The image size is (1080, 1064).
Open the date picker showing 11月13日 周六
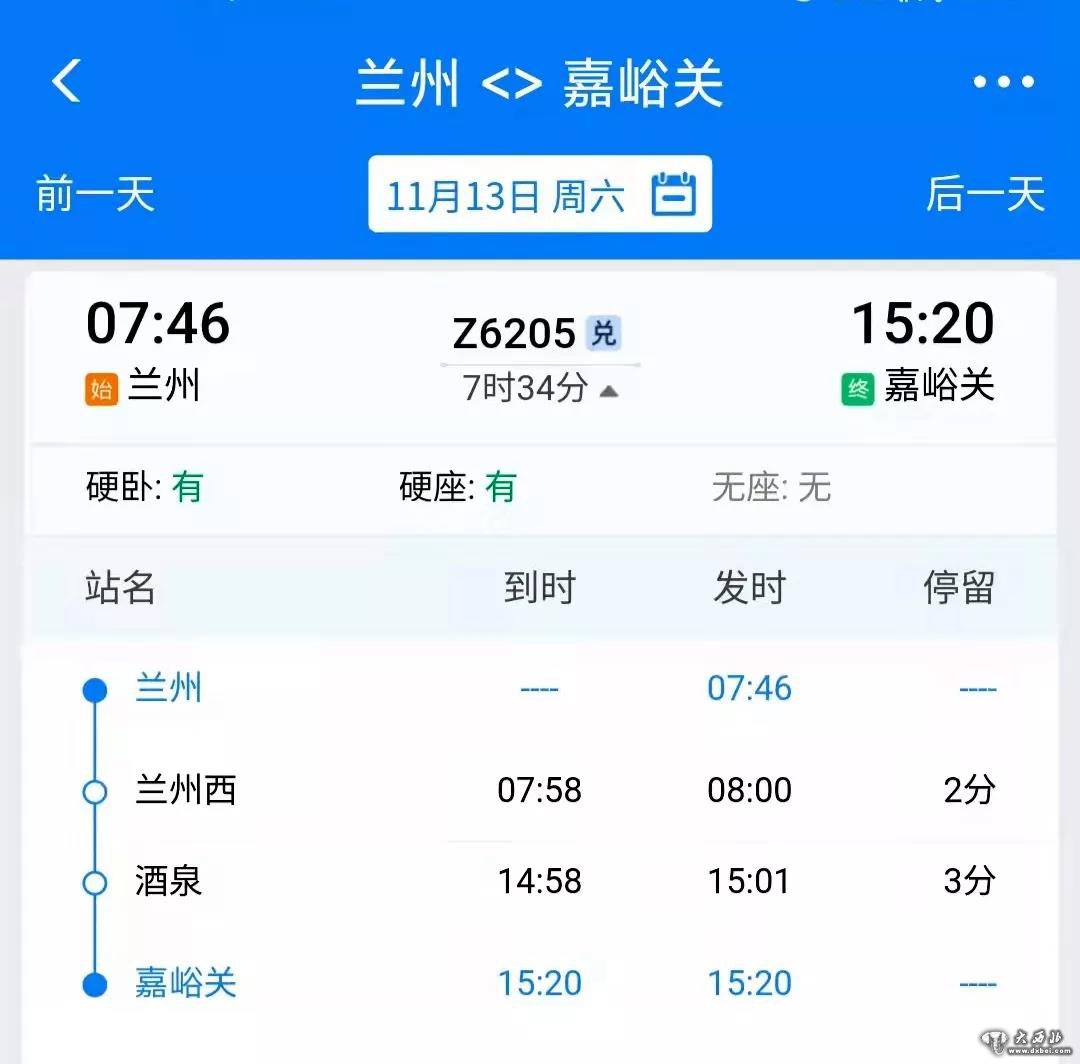click(x=540, y=195)
